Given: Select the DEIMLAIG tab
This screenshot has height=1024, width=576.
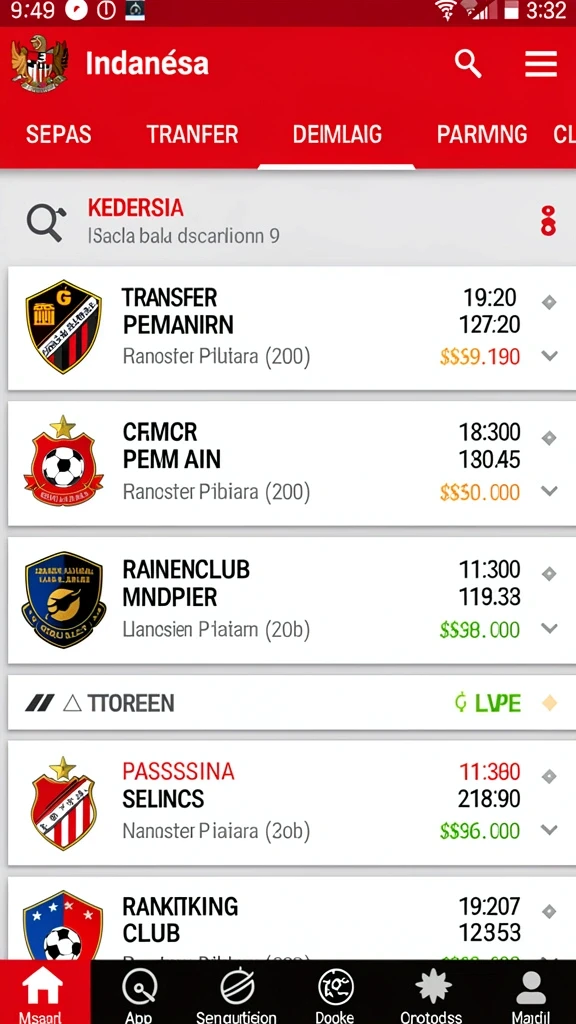Looking at the screenshot, I should pos(337,135).
